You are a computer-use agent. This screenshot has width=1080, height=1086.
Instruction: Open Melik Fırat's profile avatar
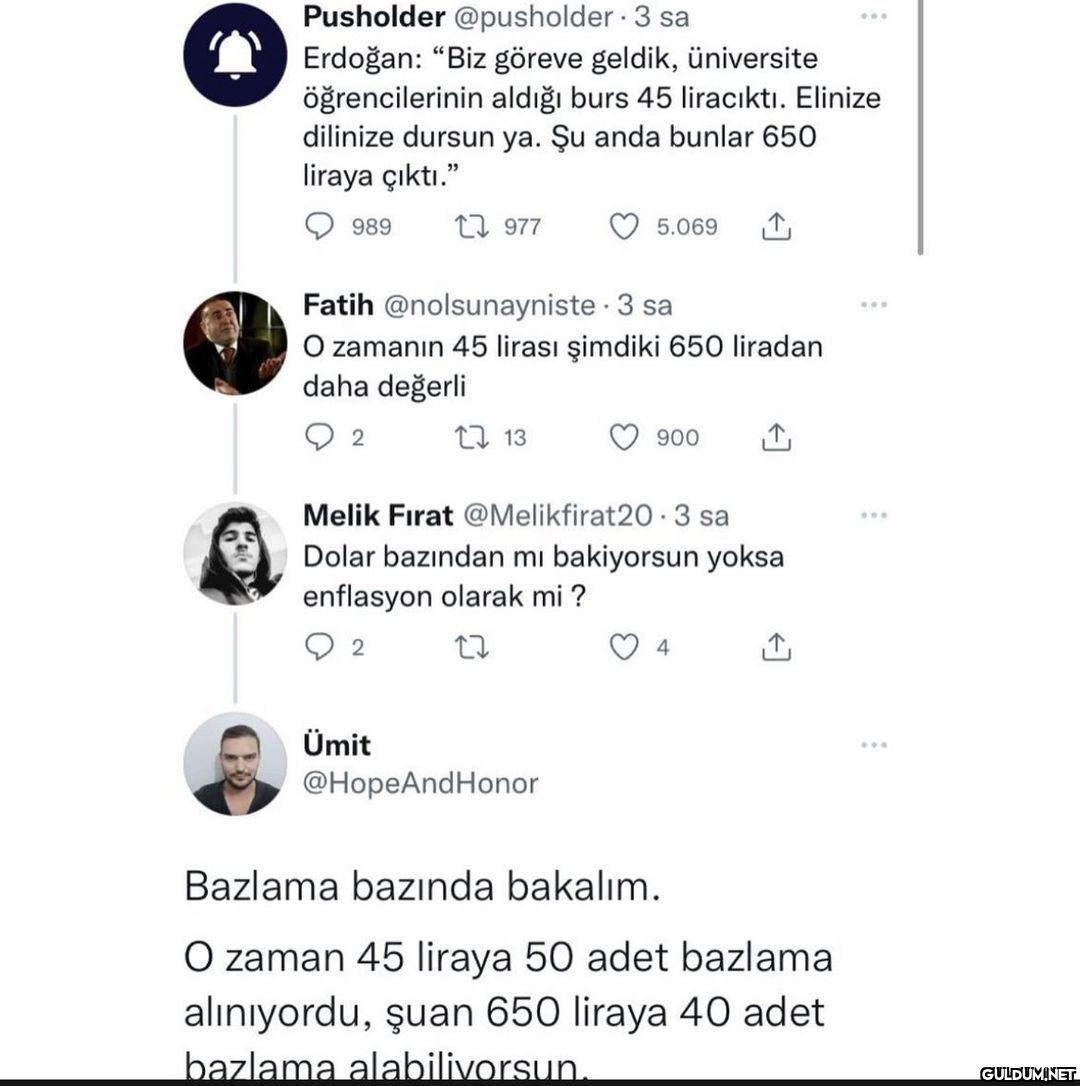(x=235, y=553)
